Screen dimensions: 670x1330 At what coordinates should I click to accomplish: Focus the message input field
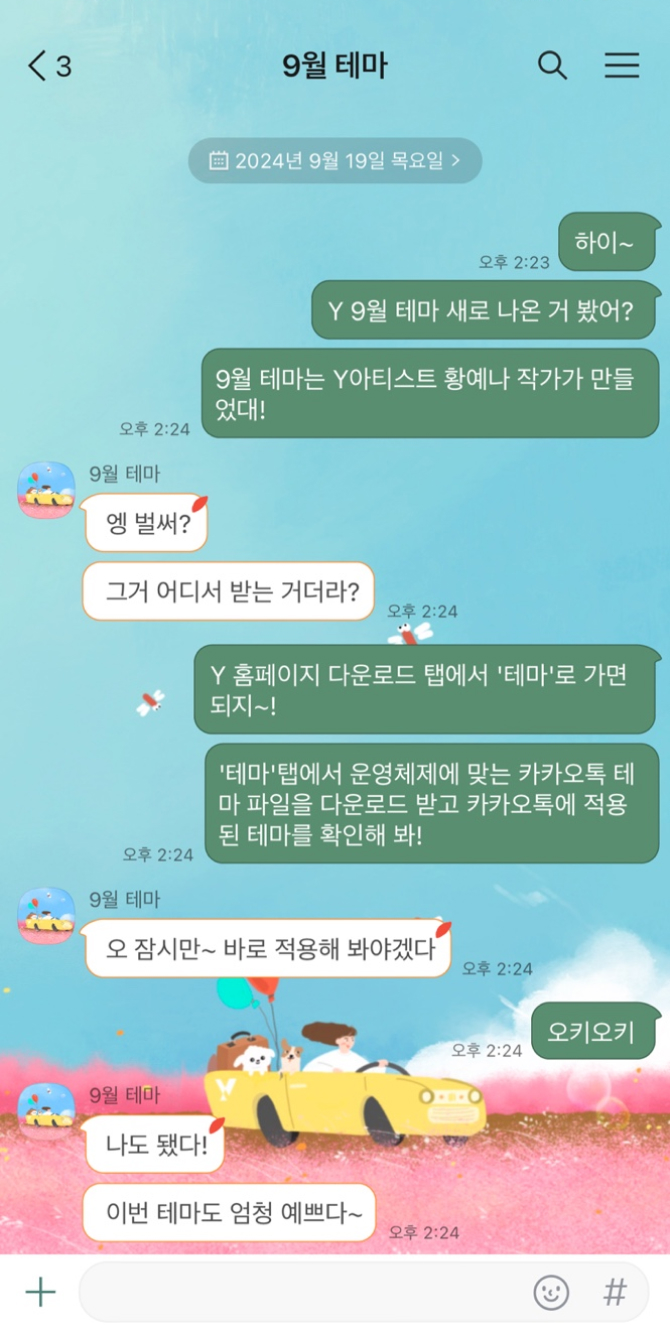(300, 1292)
